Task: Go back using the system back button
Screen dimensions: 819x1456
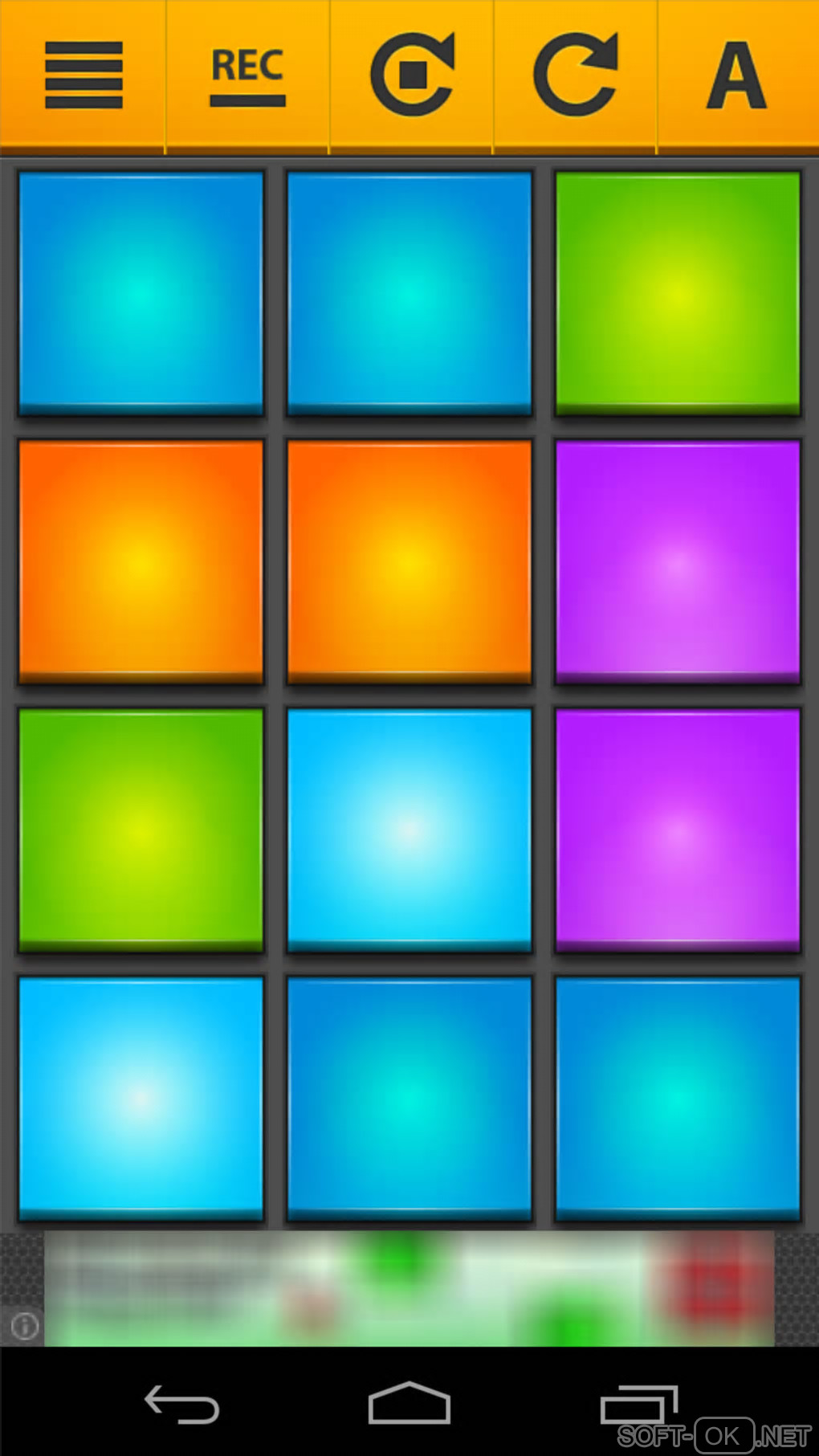Action: pyautogui.click(x=181, y=1404)
